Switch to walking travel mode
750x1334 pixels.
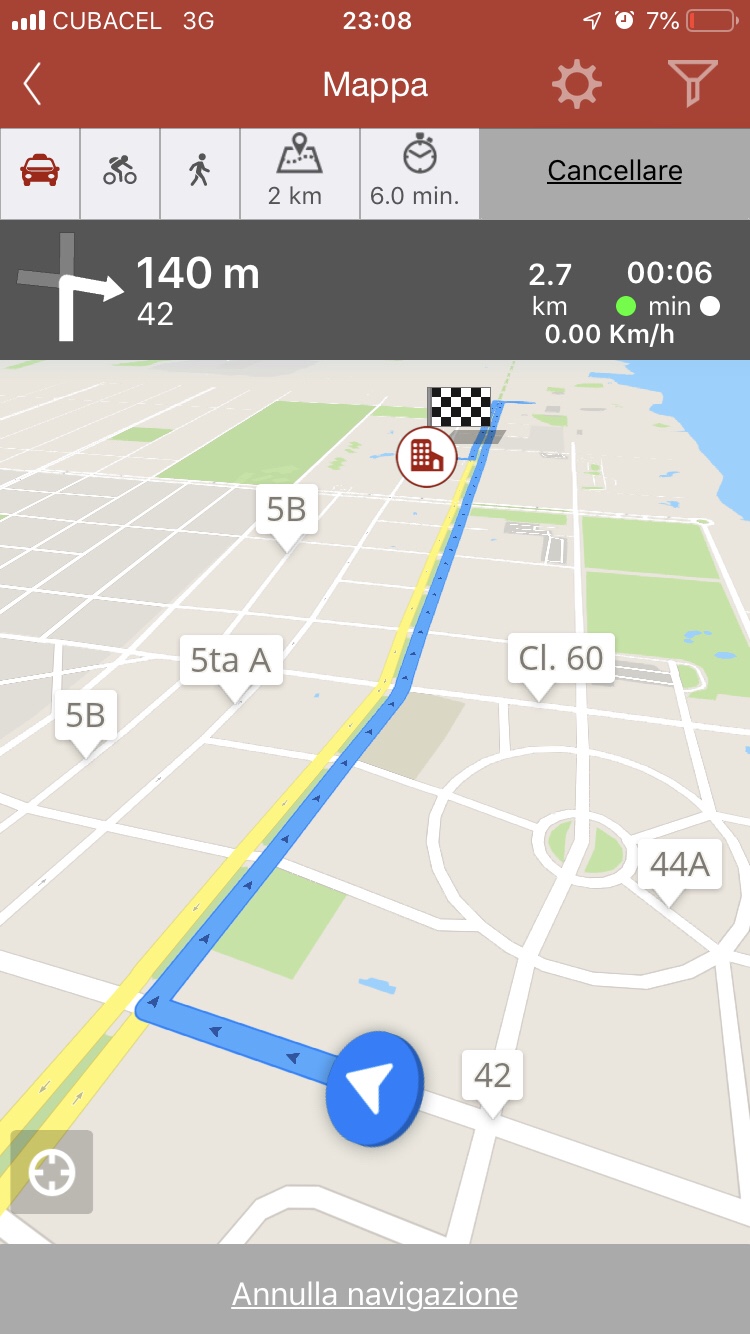click(200, 172)
